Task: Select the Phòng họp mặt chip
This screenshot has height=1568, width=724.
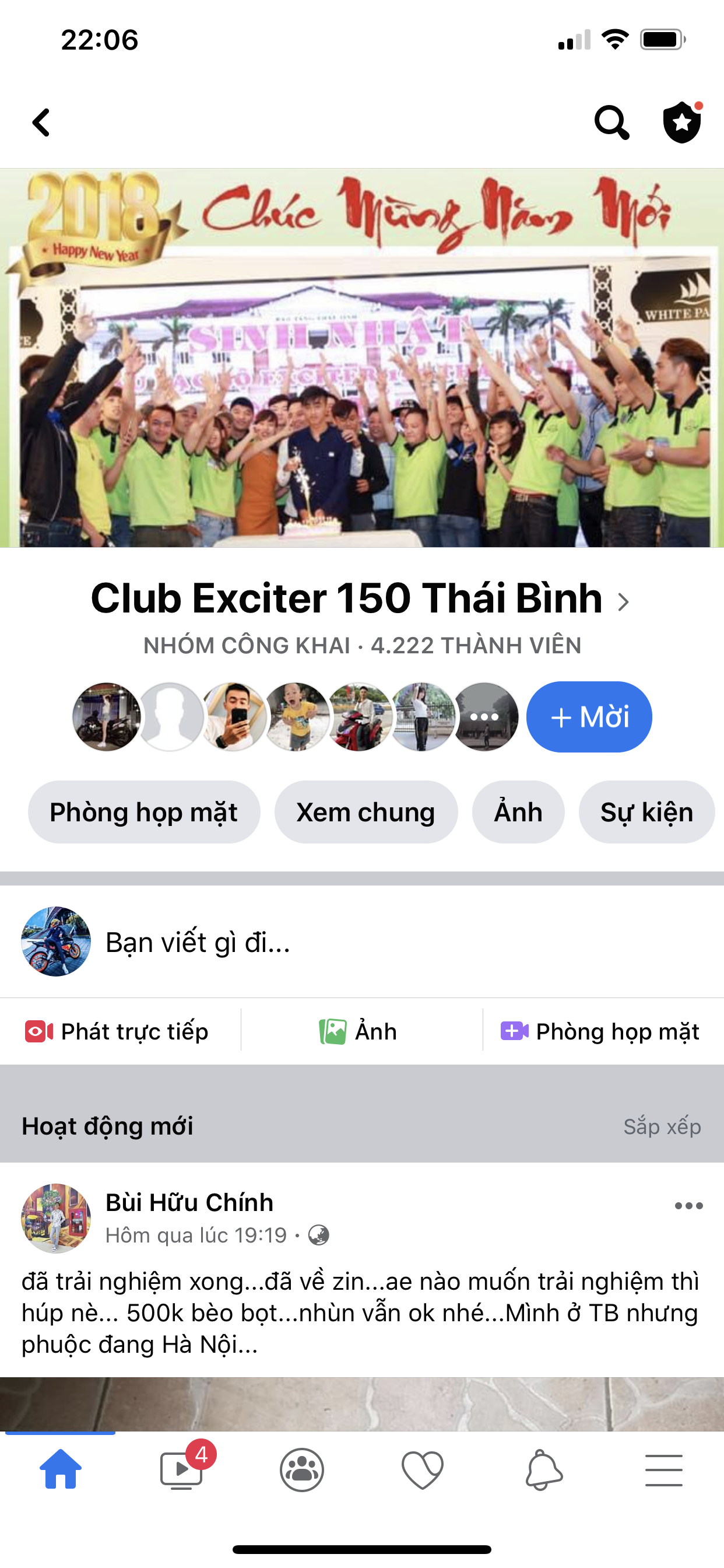Action: (143, 812)
